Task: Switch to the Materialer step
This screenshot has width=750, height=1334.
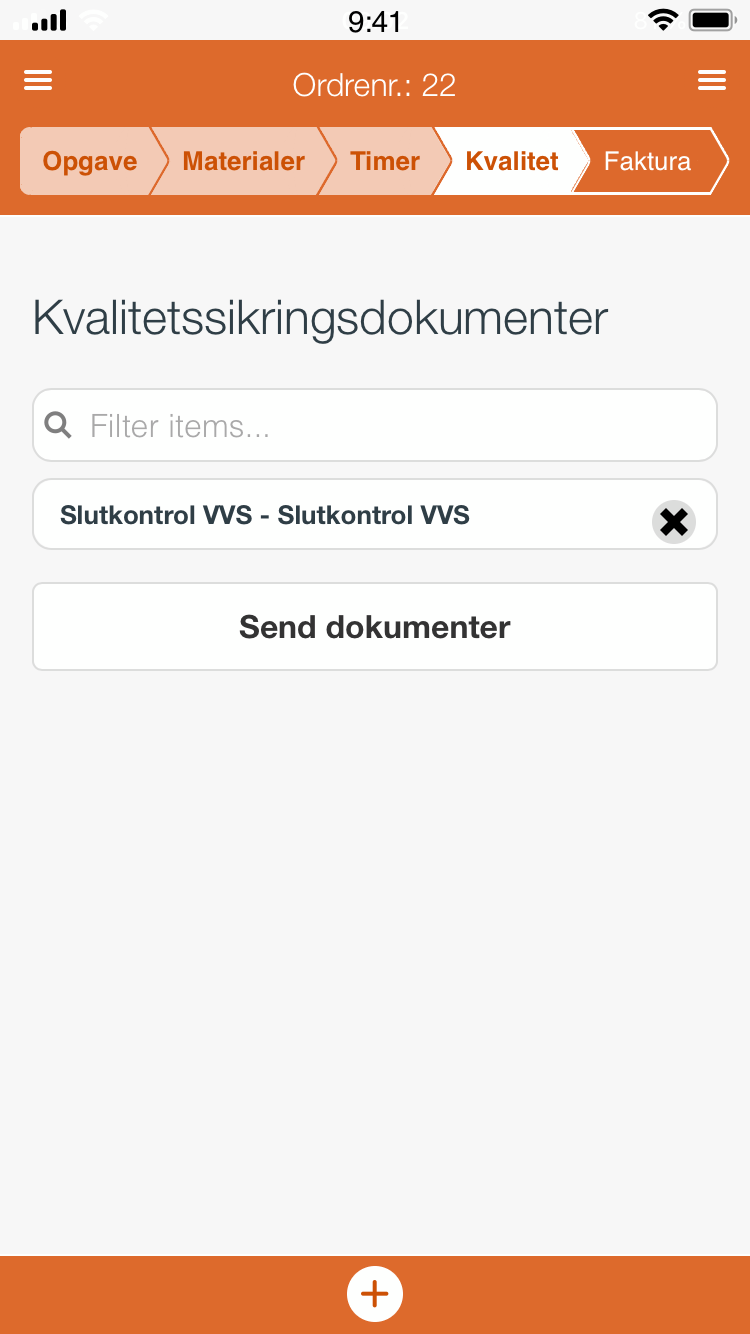Action: [x=243, y=161]
